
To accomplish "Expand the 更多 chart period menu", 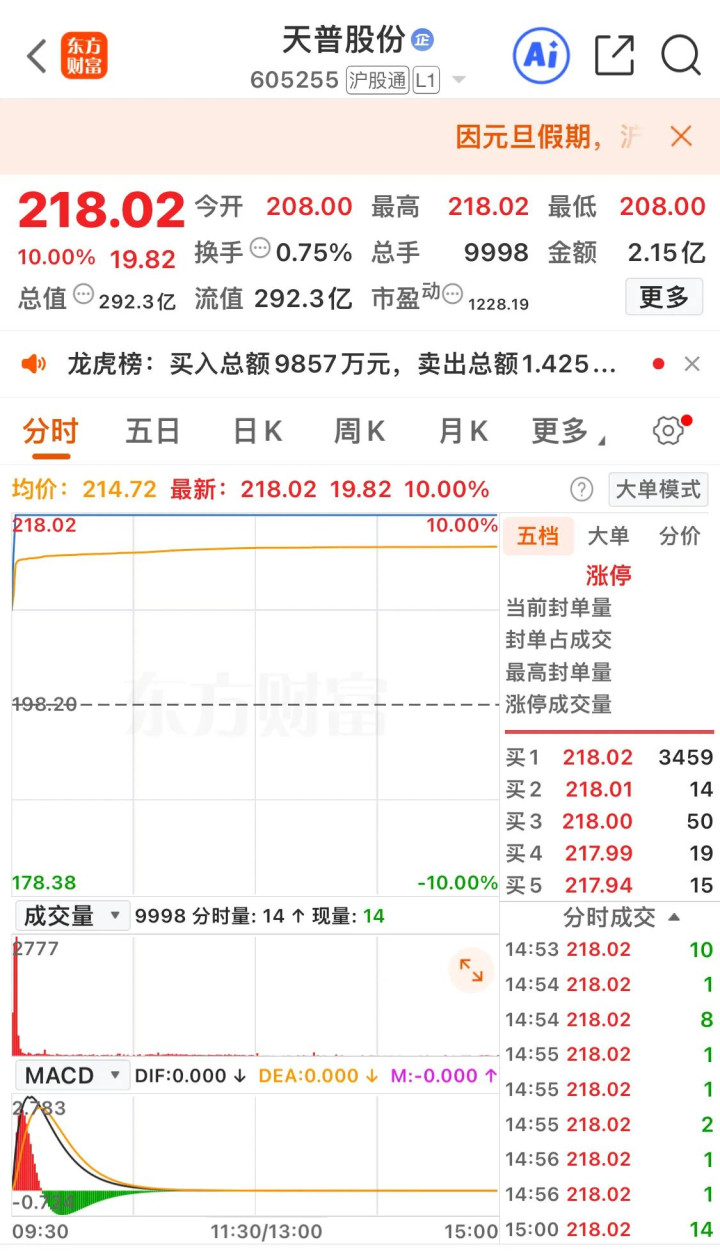I will click(x=567, y=431).
